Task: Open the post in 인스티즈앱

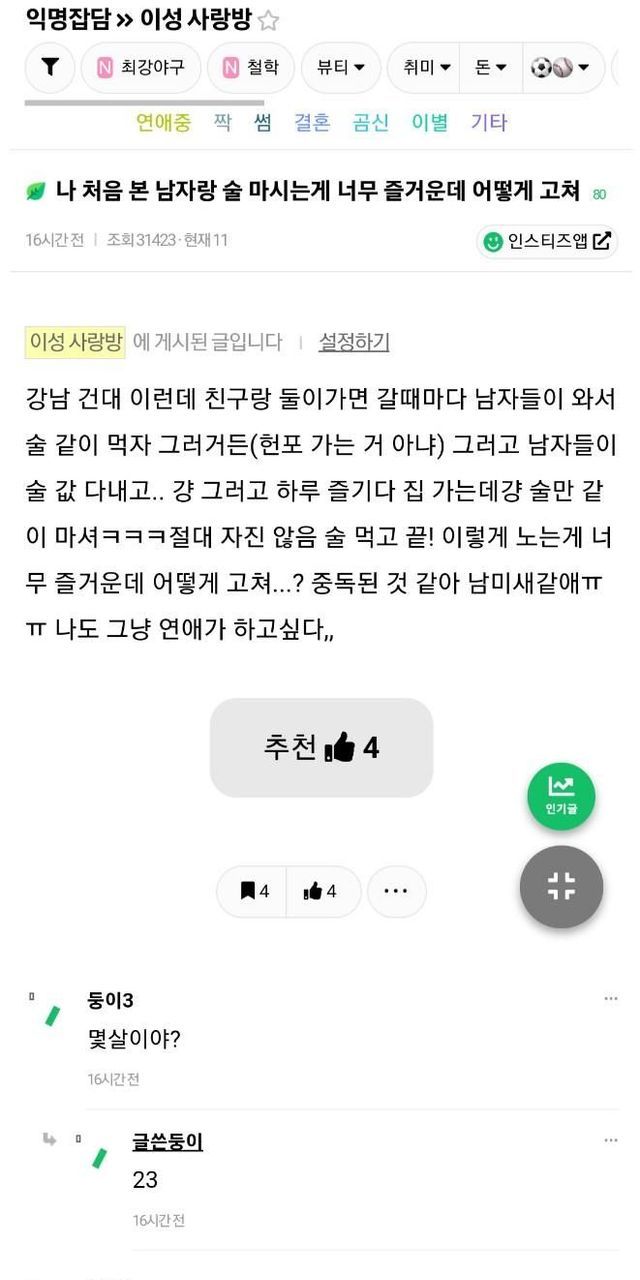Action: click(547, 241)
